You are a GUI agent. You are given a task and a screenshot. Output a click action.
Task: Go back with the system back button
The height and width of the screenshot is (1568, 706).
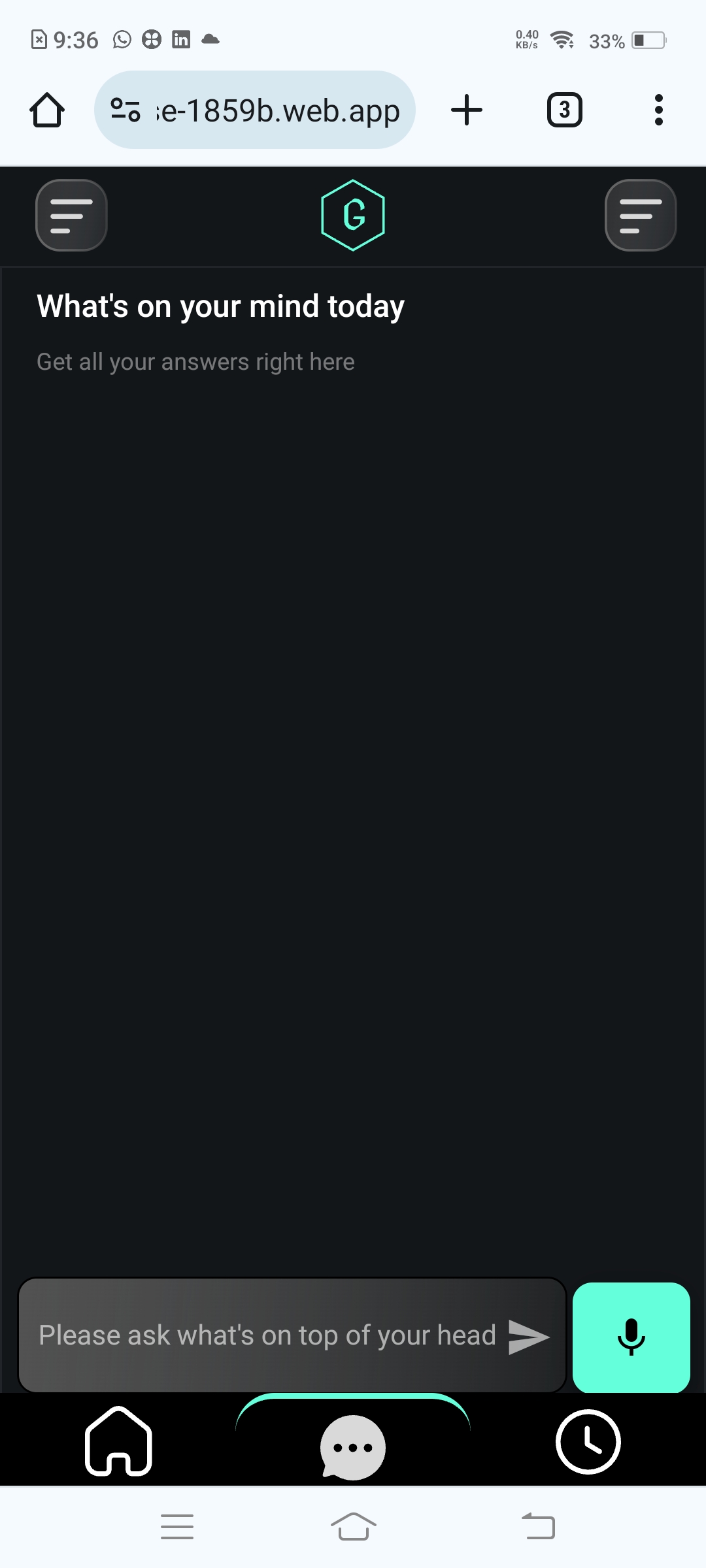(x=539, y=1527)
